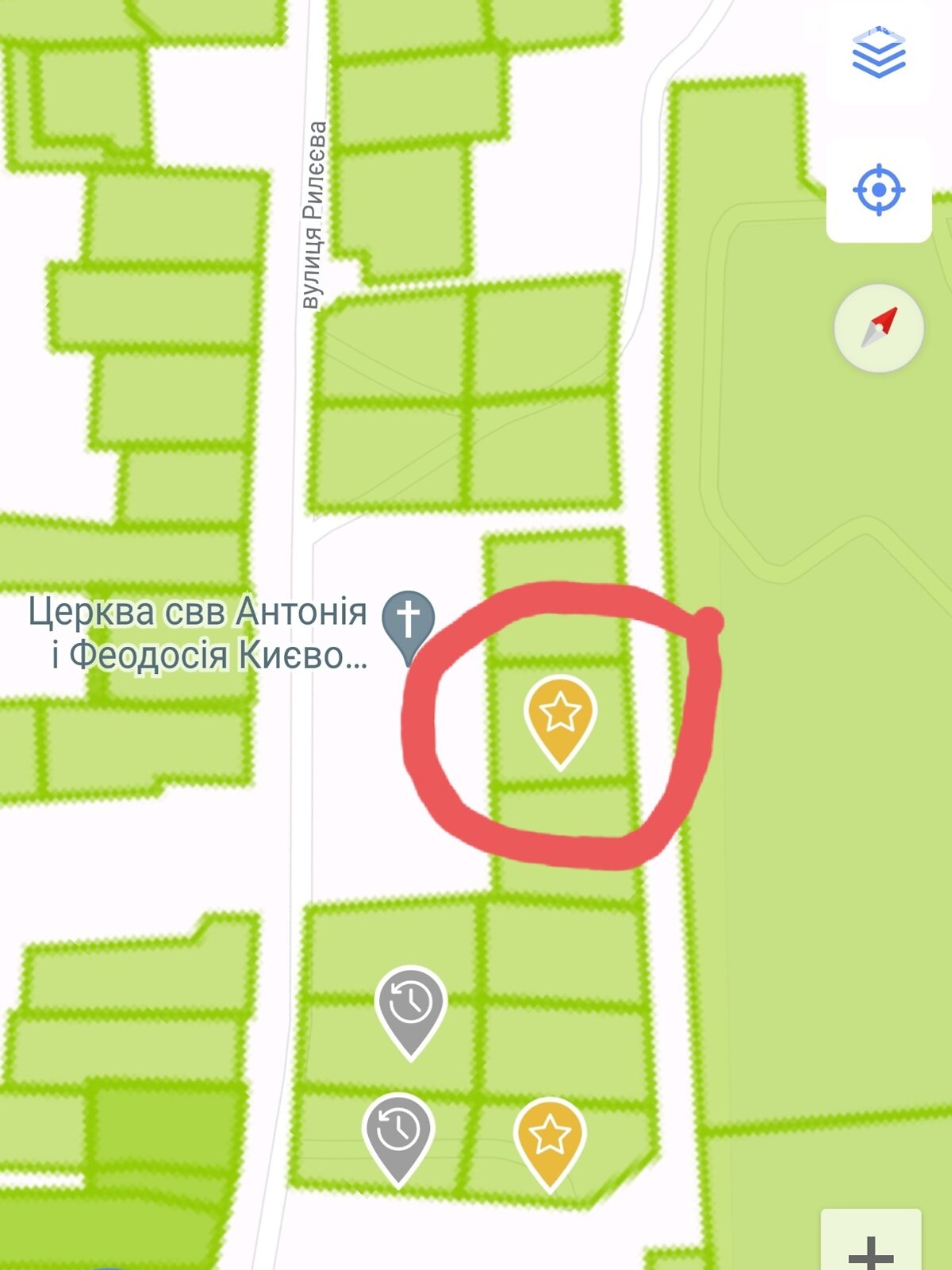This screenshot has height=1270, width=952.
Task: Center map on my current location
Action: (878, 190)
